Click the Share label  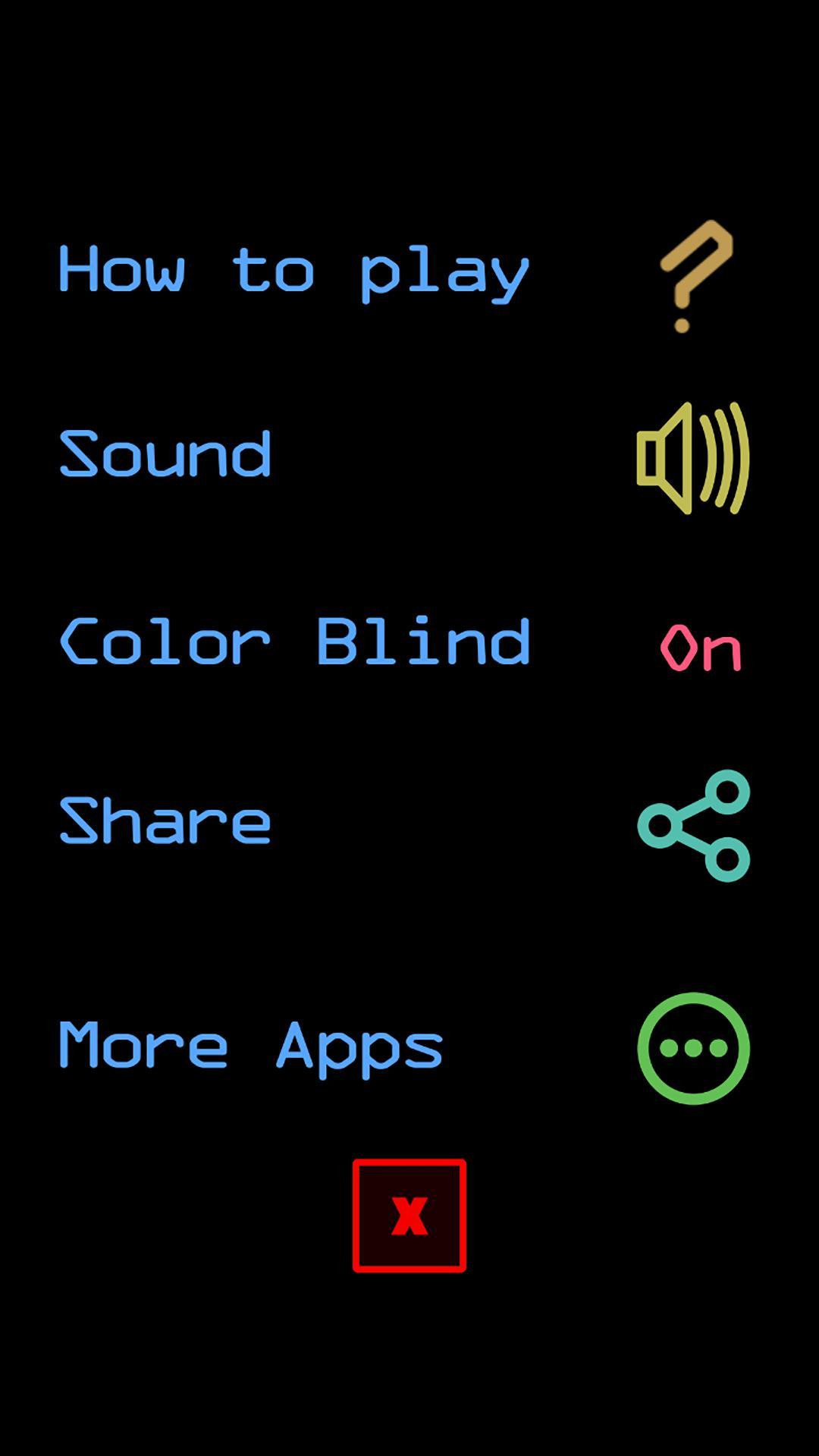tap(163, 821)
